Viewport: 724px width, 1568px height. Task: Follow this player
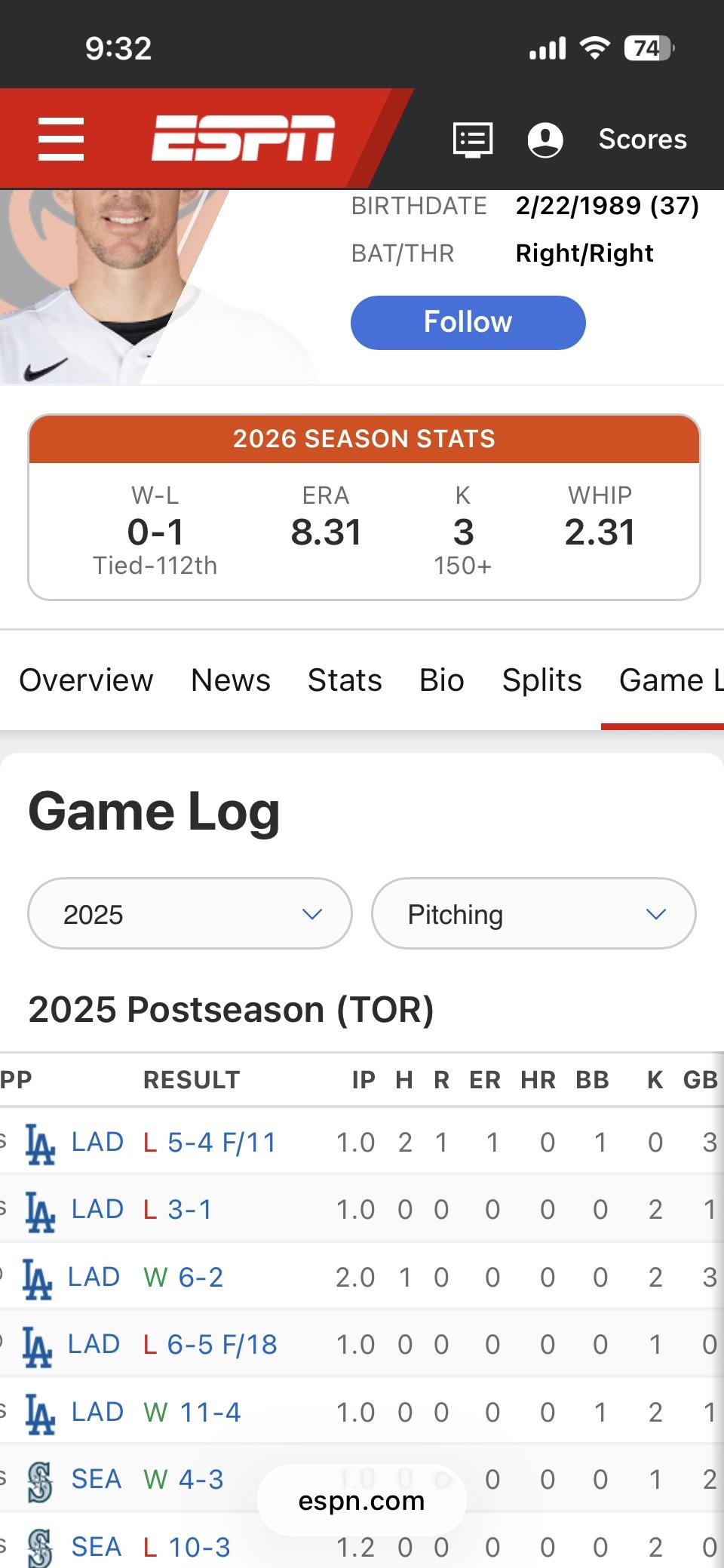[468, 323]
